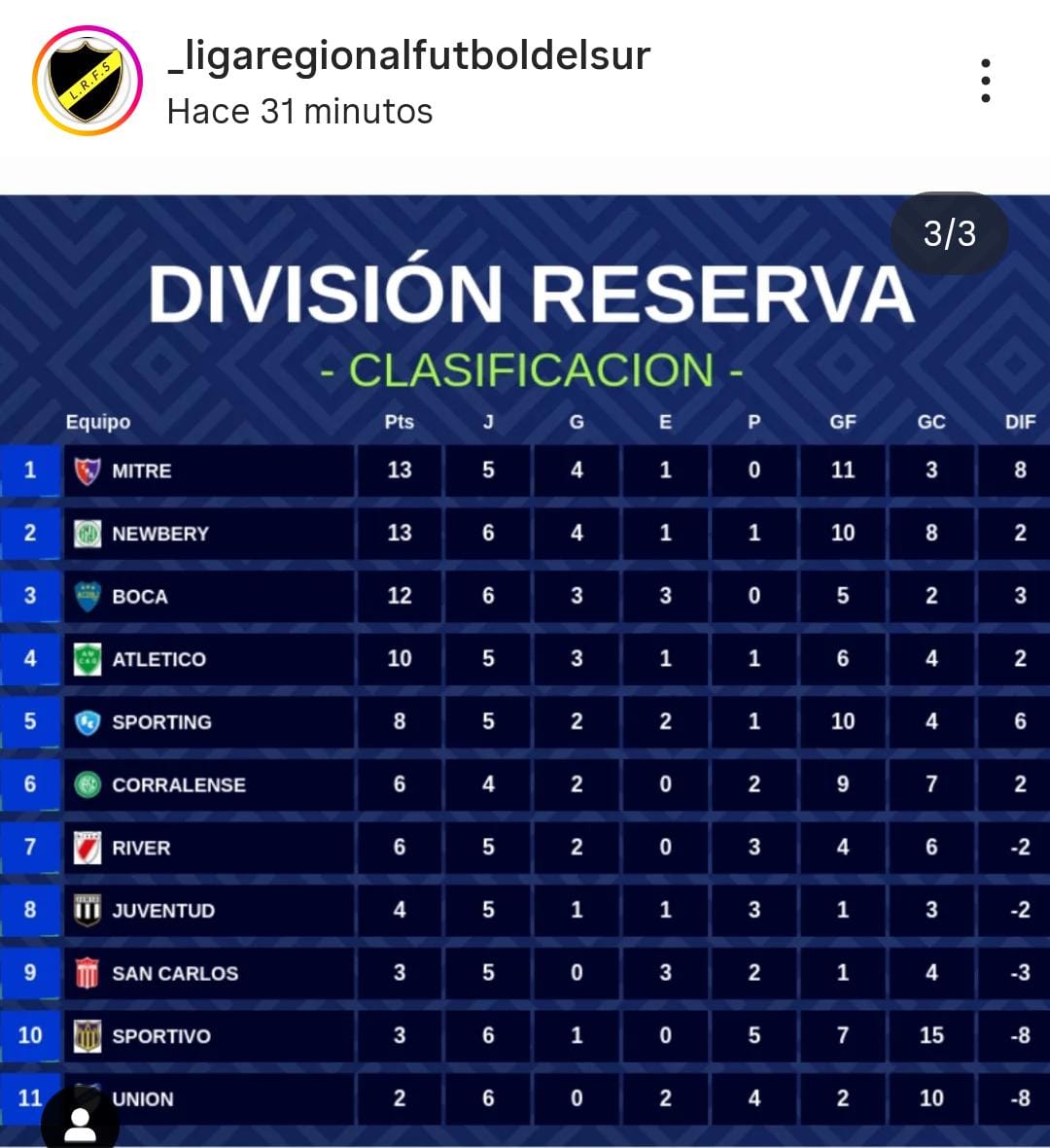Open the _ligaregionalfutboldelsur profile from username
The image size is (1050, 1148).
tap(408, 55)
